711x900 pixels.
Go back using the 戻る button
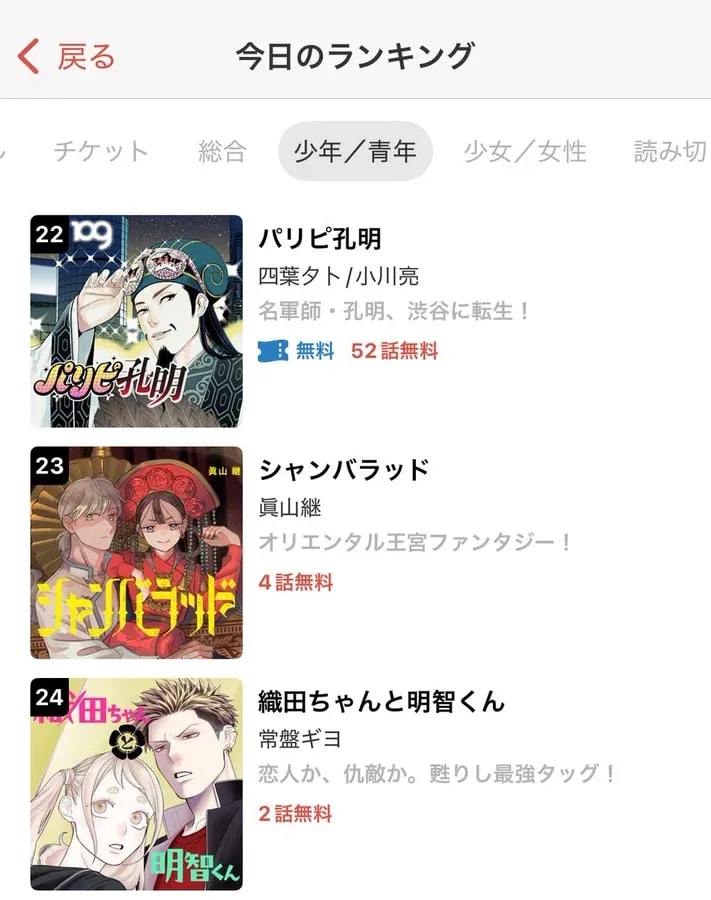tap(66, 56)
